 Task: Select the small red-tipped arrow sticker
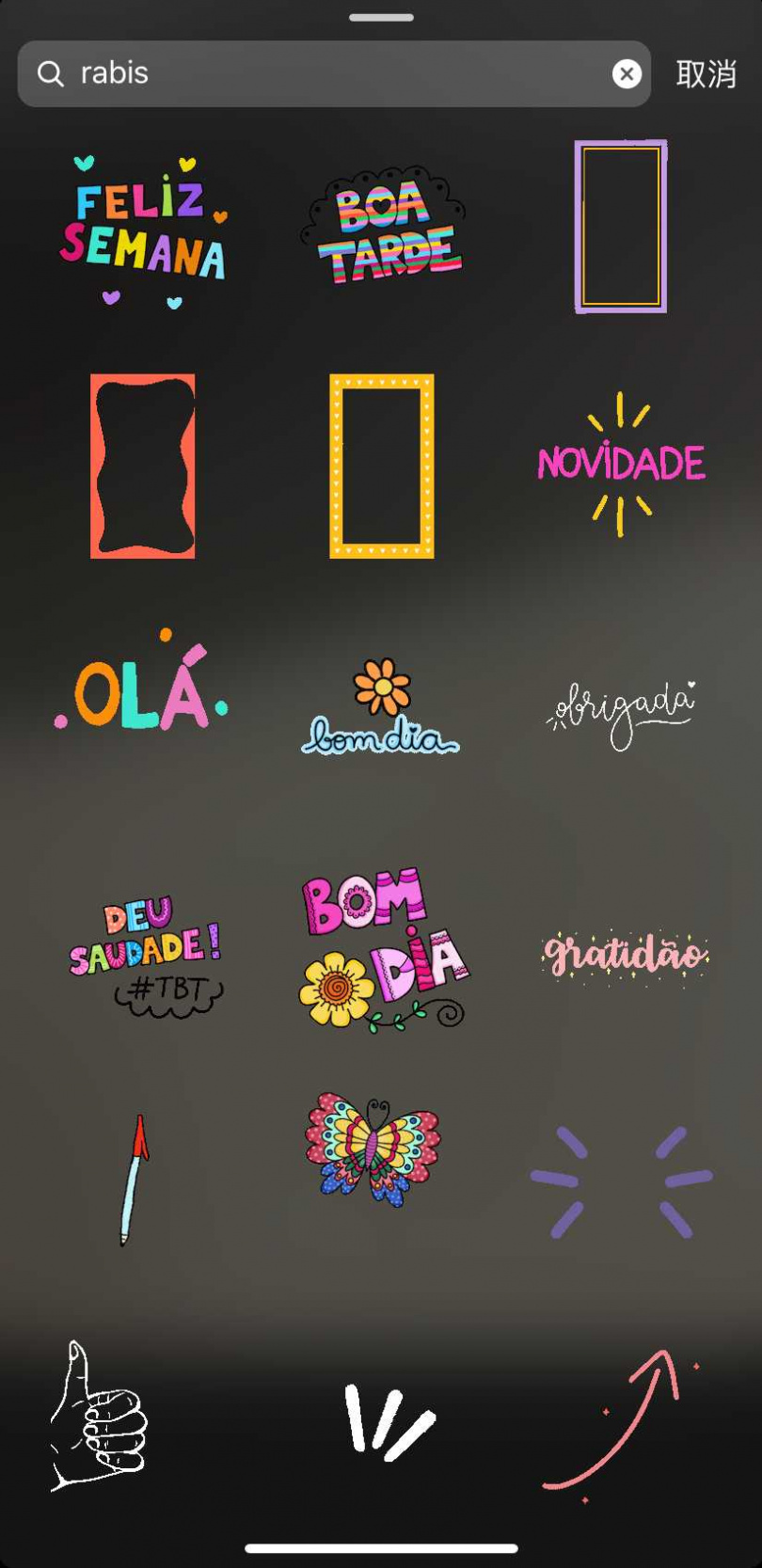click(x=133, y=1180)
